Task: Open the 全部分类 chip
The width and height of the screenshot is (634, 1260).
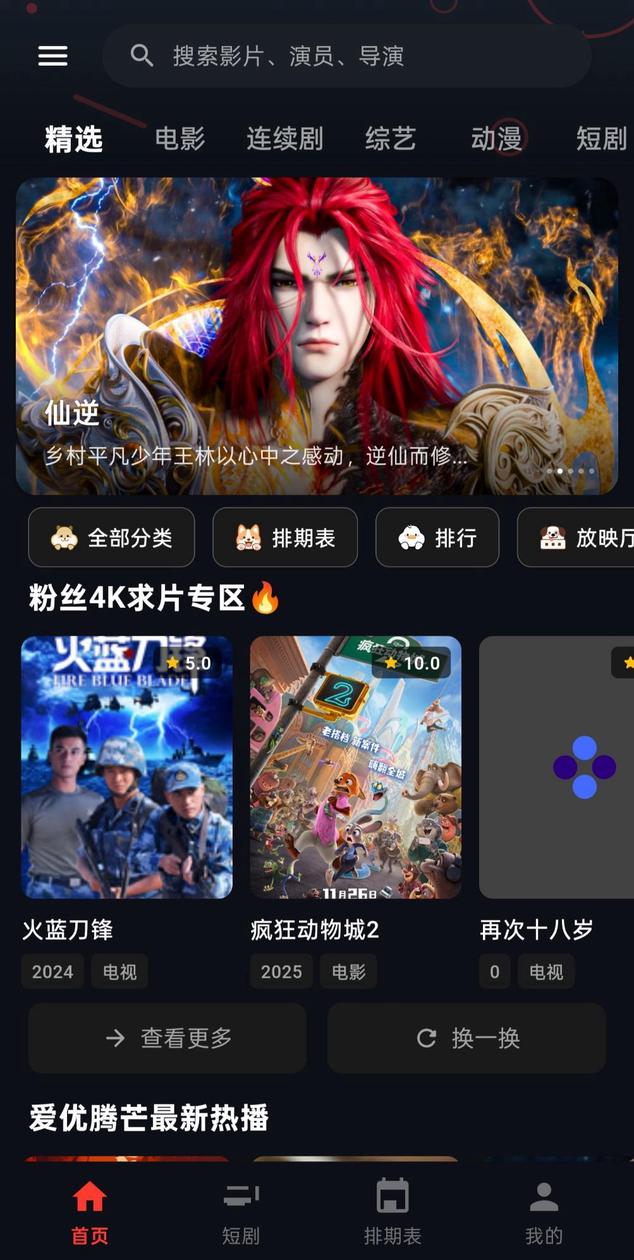Action: point(112,538)
